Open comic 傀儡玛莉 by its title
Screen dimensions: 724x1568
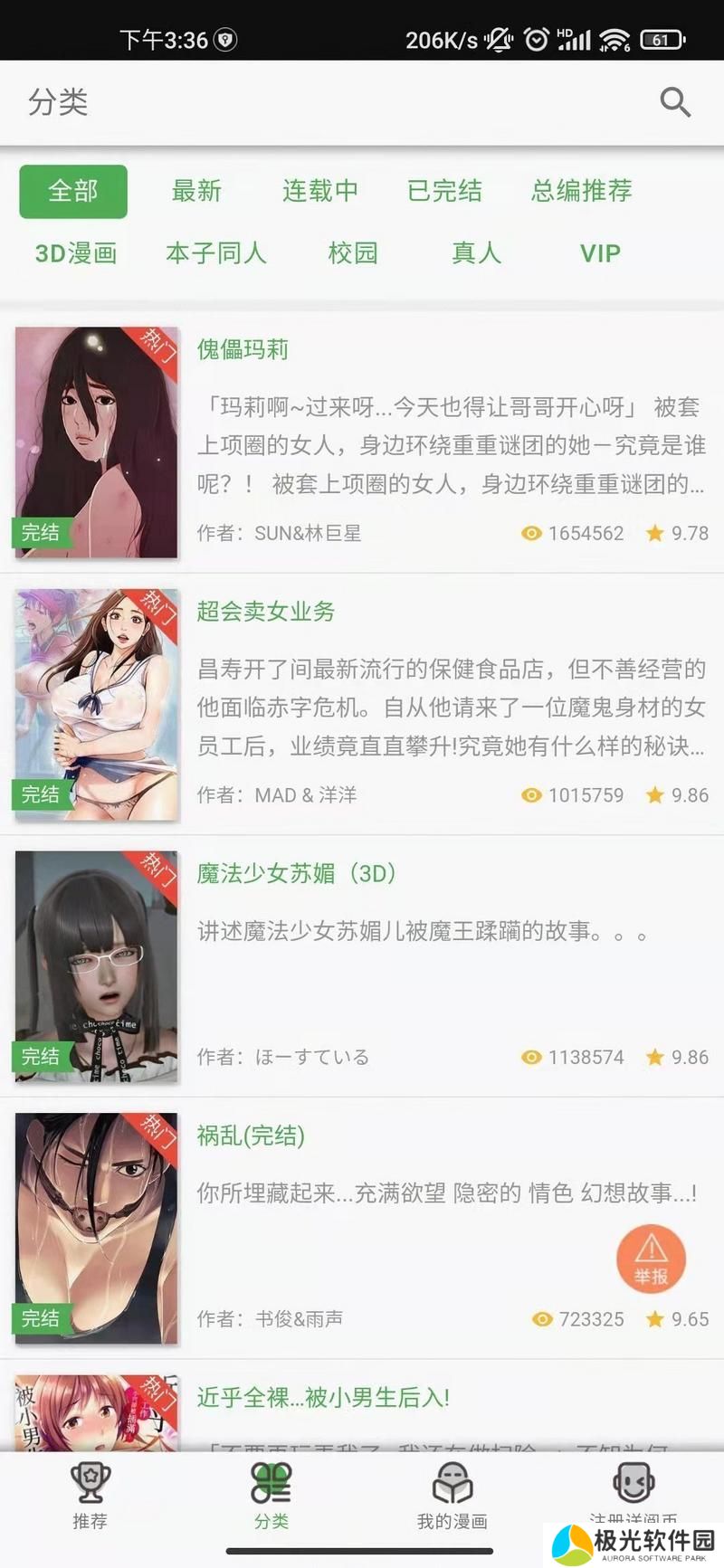242,350
